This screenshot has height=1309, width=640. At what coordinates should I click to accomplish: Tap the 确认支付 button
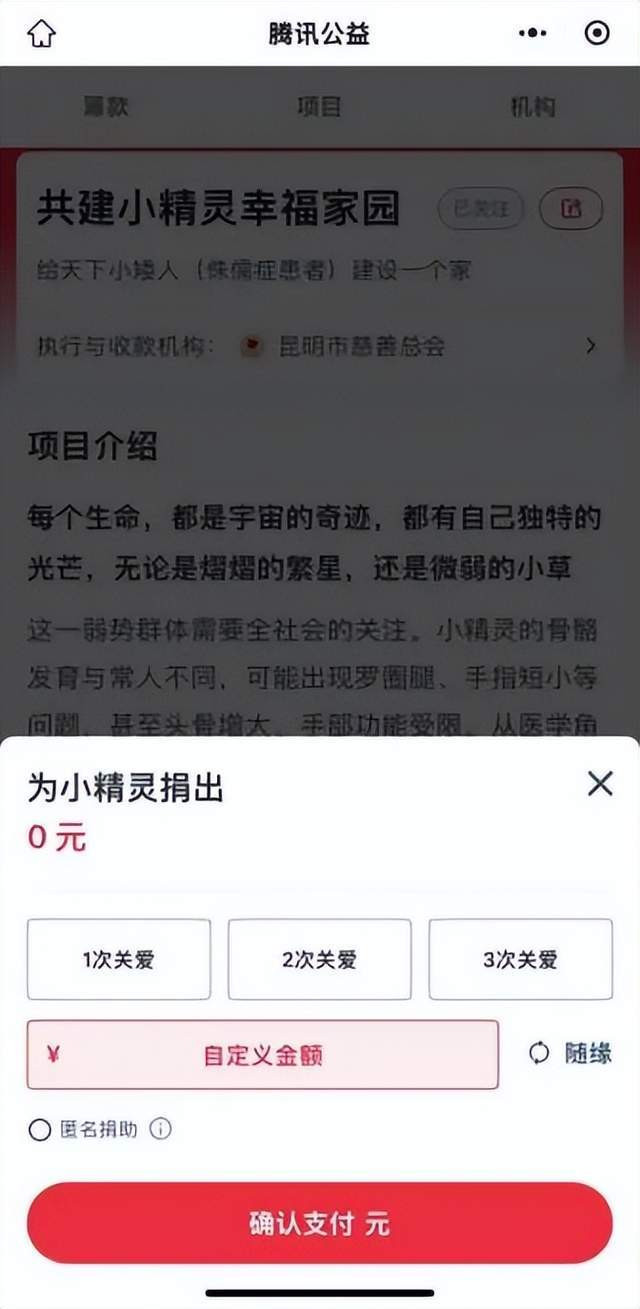pos(320,1223)
